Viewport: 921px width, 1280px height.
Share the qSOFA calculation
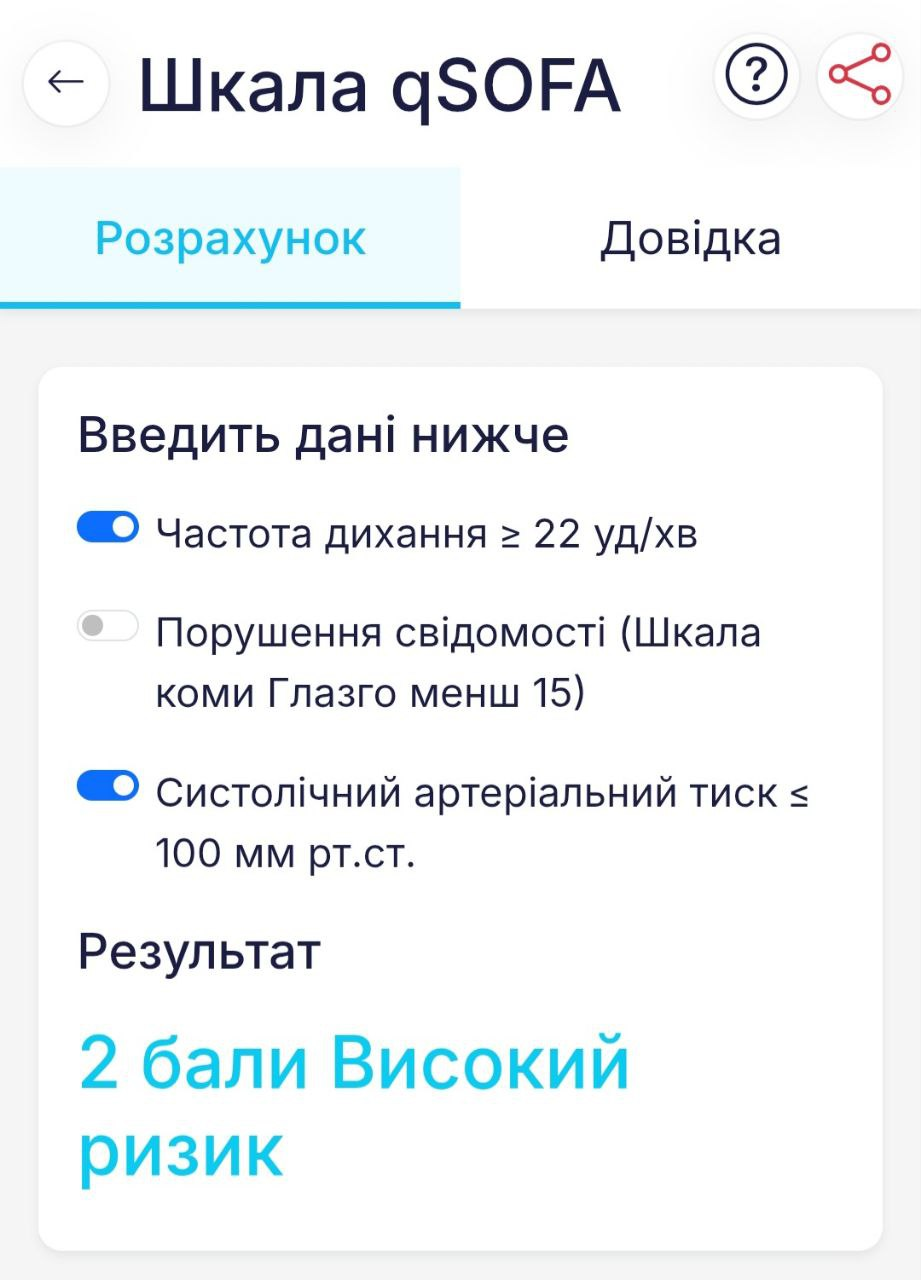860,77
